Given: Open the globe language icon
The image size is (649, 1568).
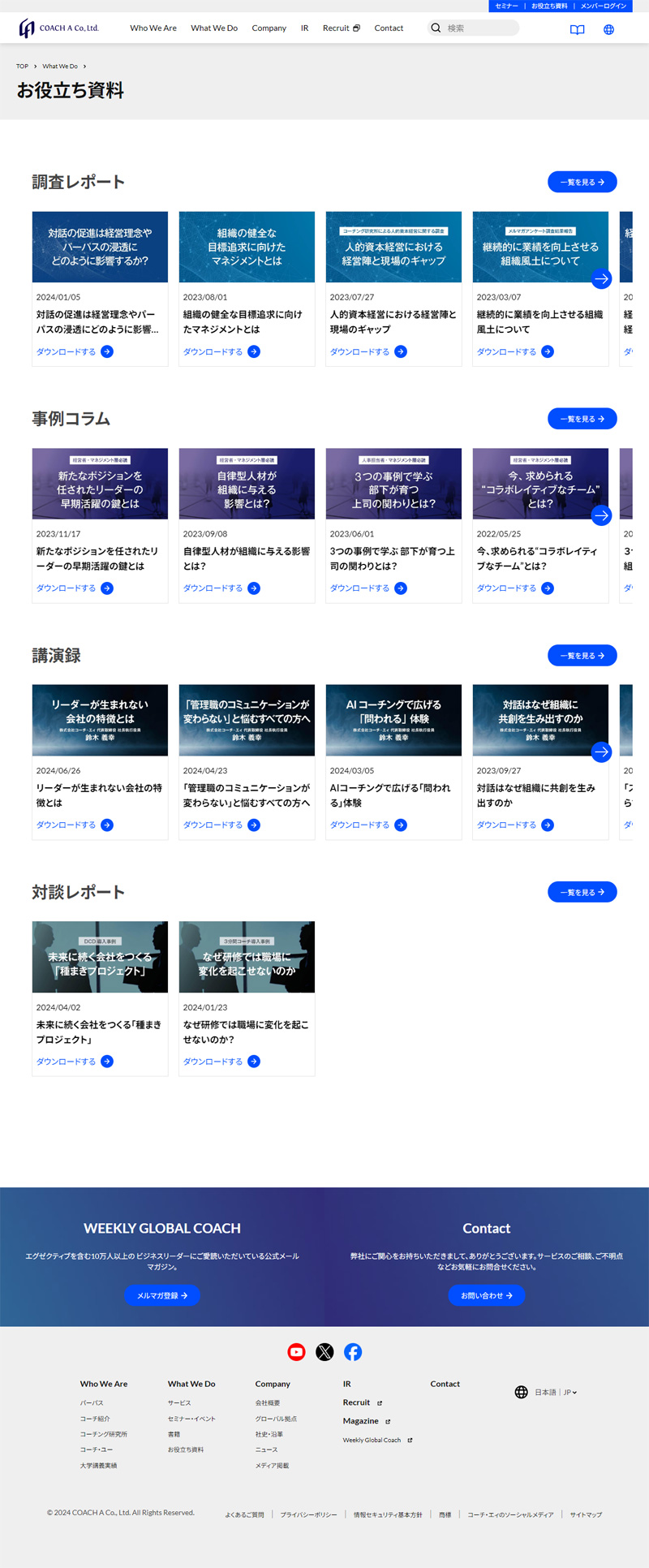Looking at the screenshot, I should [608, 30].
